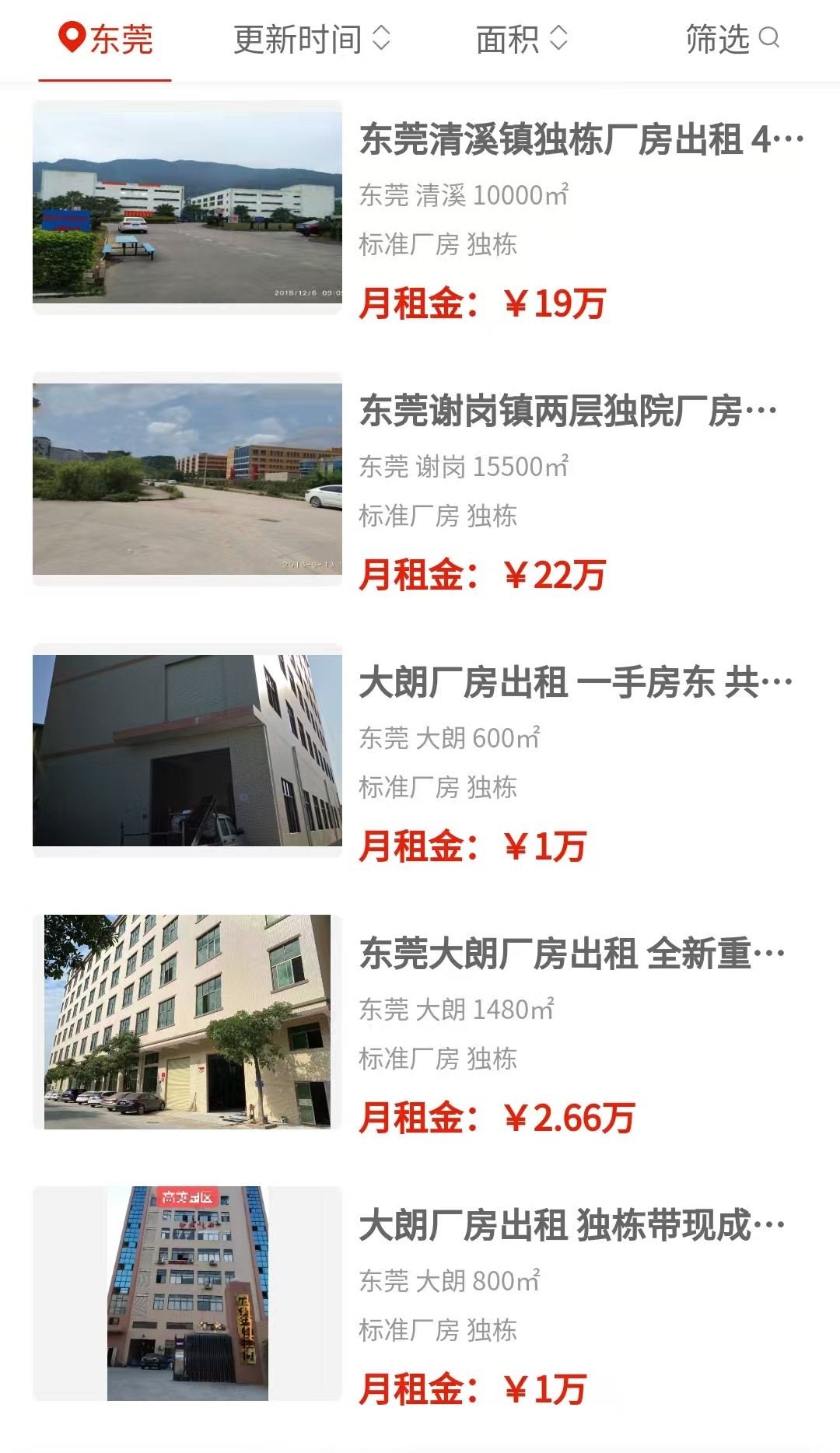The width and height of the screenshot is (840, 1453).
Task: View 东莞大朗厂房出租 全新重 listing
Action: 572,954
